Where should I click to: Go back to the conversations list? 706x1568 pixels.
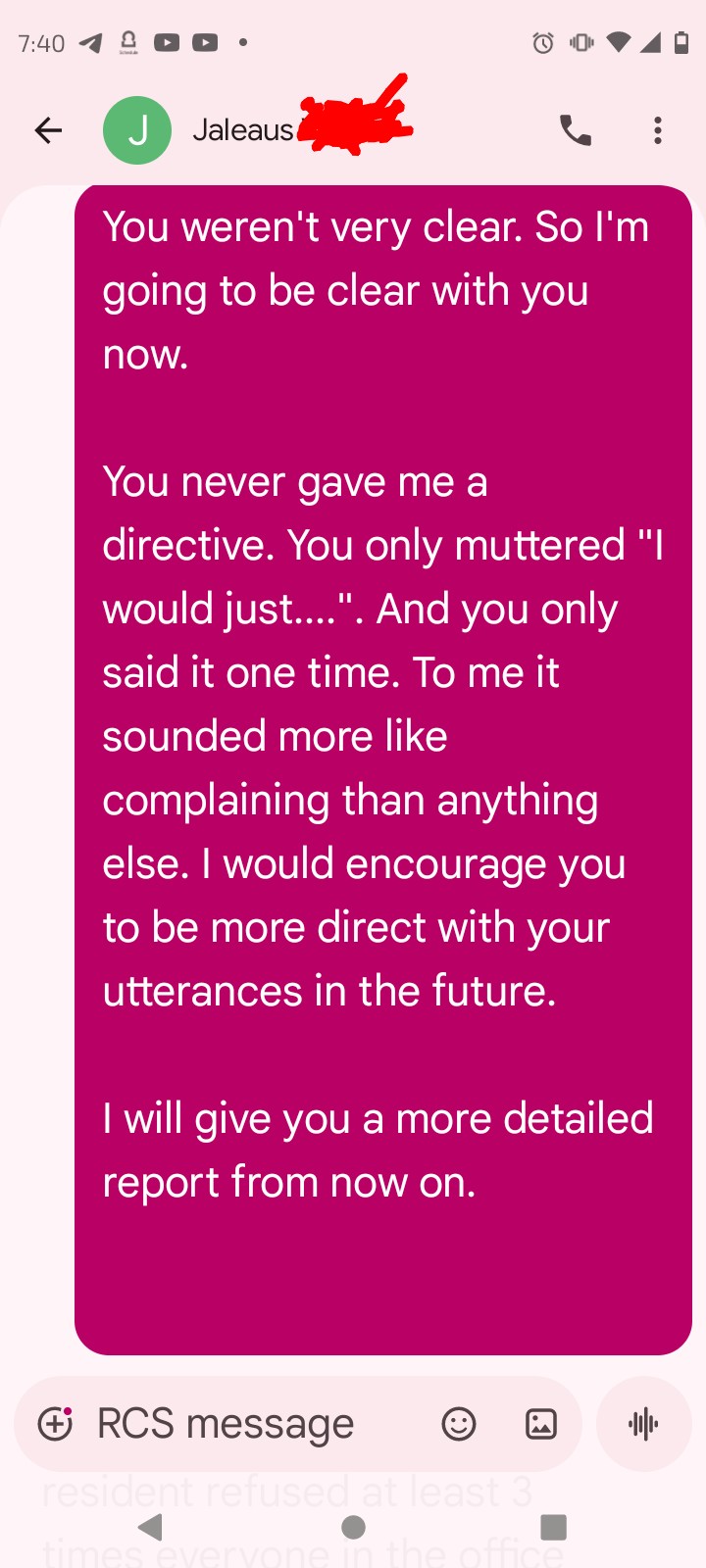click(x=48, y=130)
